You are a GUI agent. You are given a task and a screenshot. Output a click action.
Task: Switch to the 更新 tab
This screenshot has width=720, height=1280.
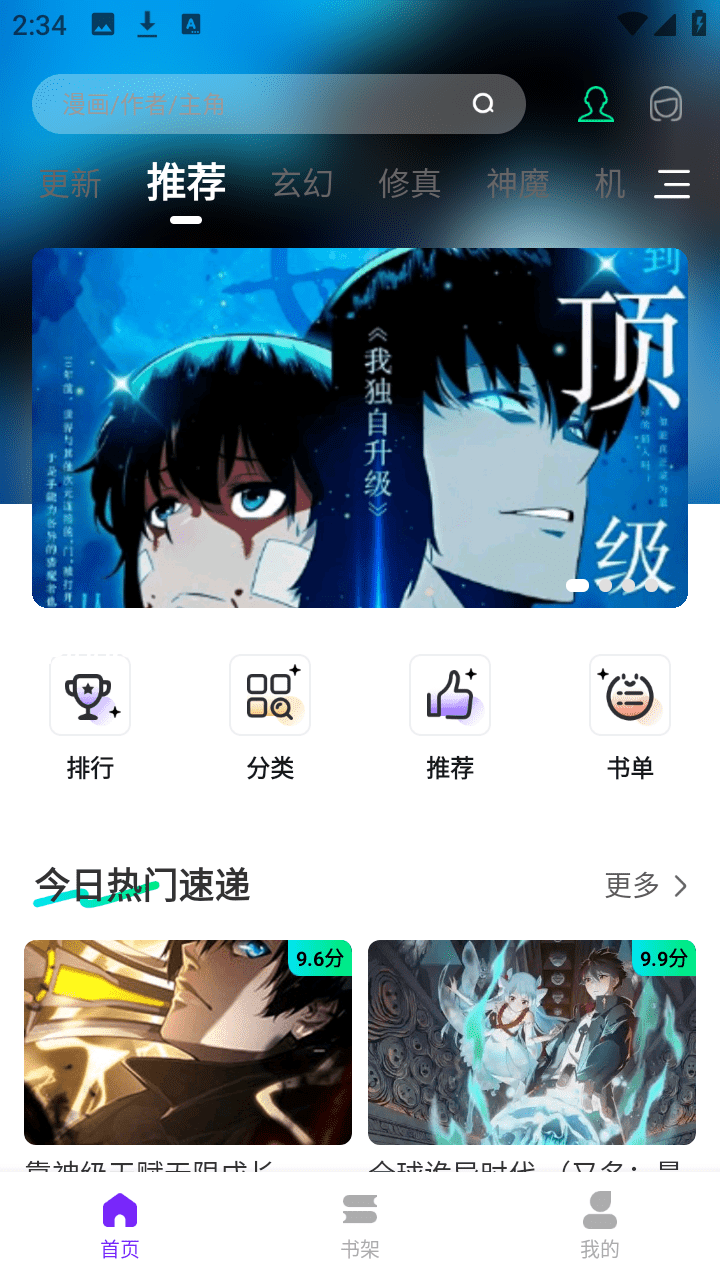click(x=70, y=184)
